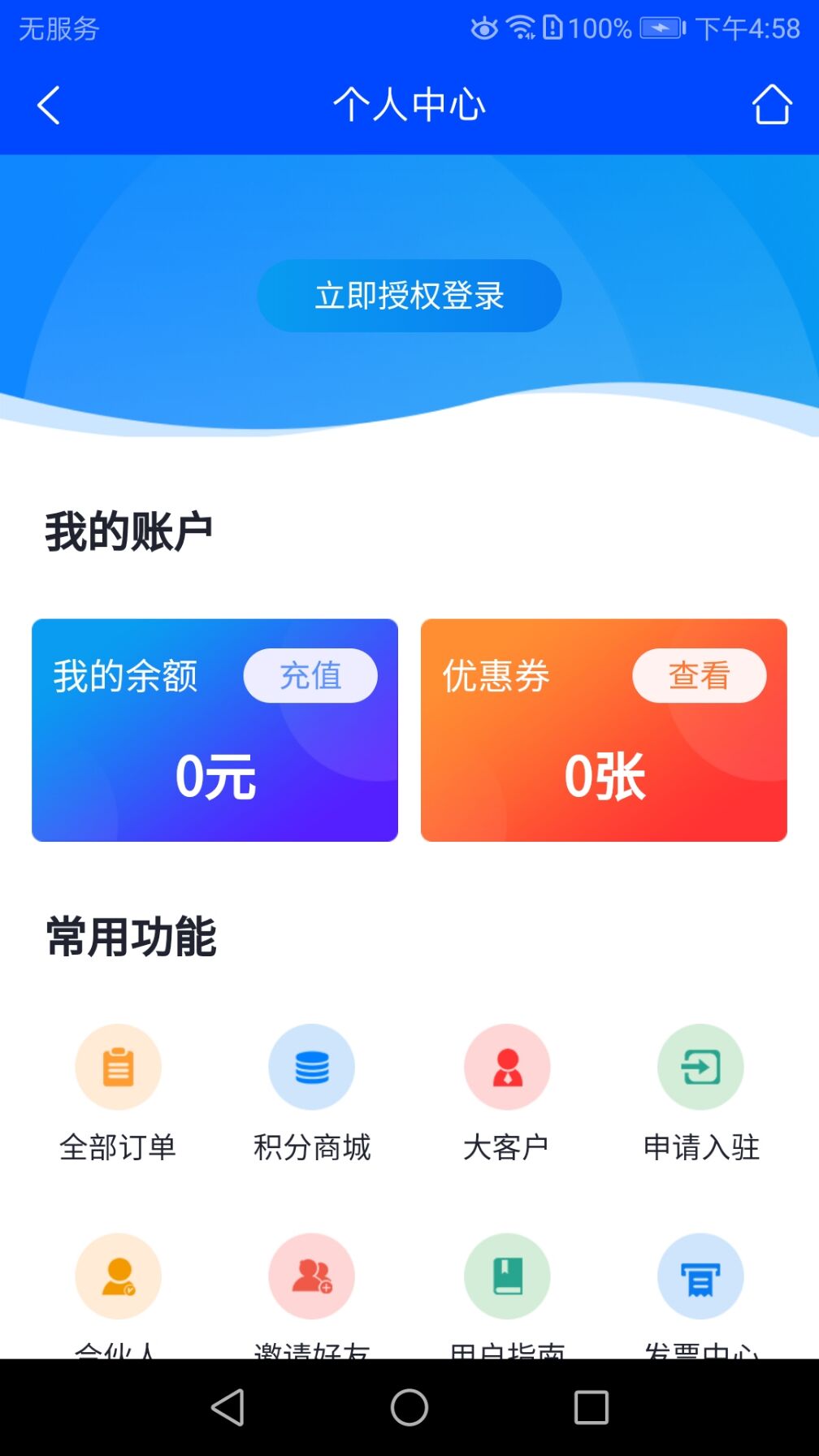This screenshot has height=1456, width=819.
Task: Open the 合伙人 partner icon
Action: click(118, 1276)
